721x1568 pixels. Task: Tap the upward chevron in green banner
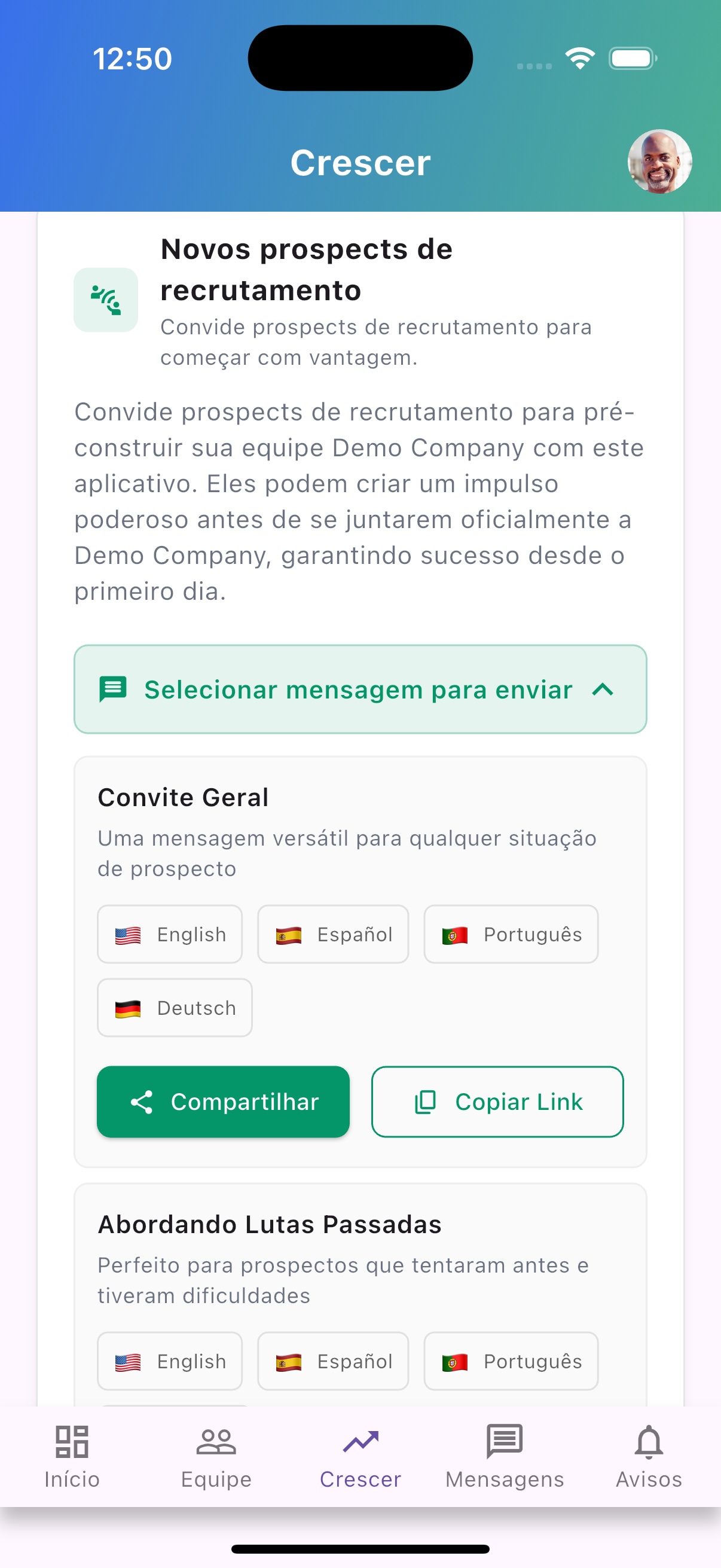[602, 690]
